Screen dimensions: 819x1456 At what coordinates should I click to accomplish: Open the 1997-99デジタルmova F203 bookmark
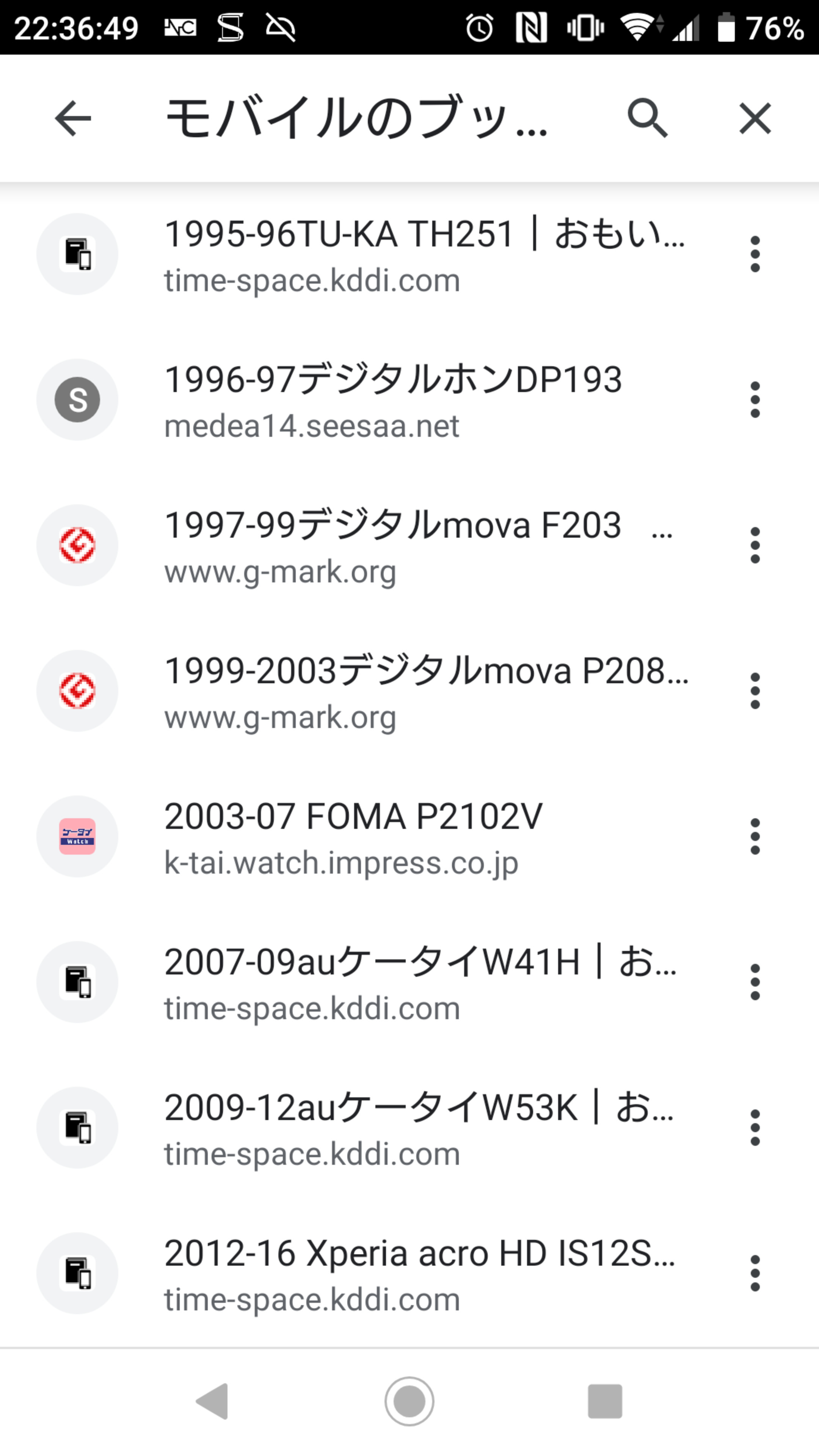click(x=395, y=546)
